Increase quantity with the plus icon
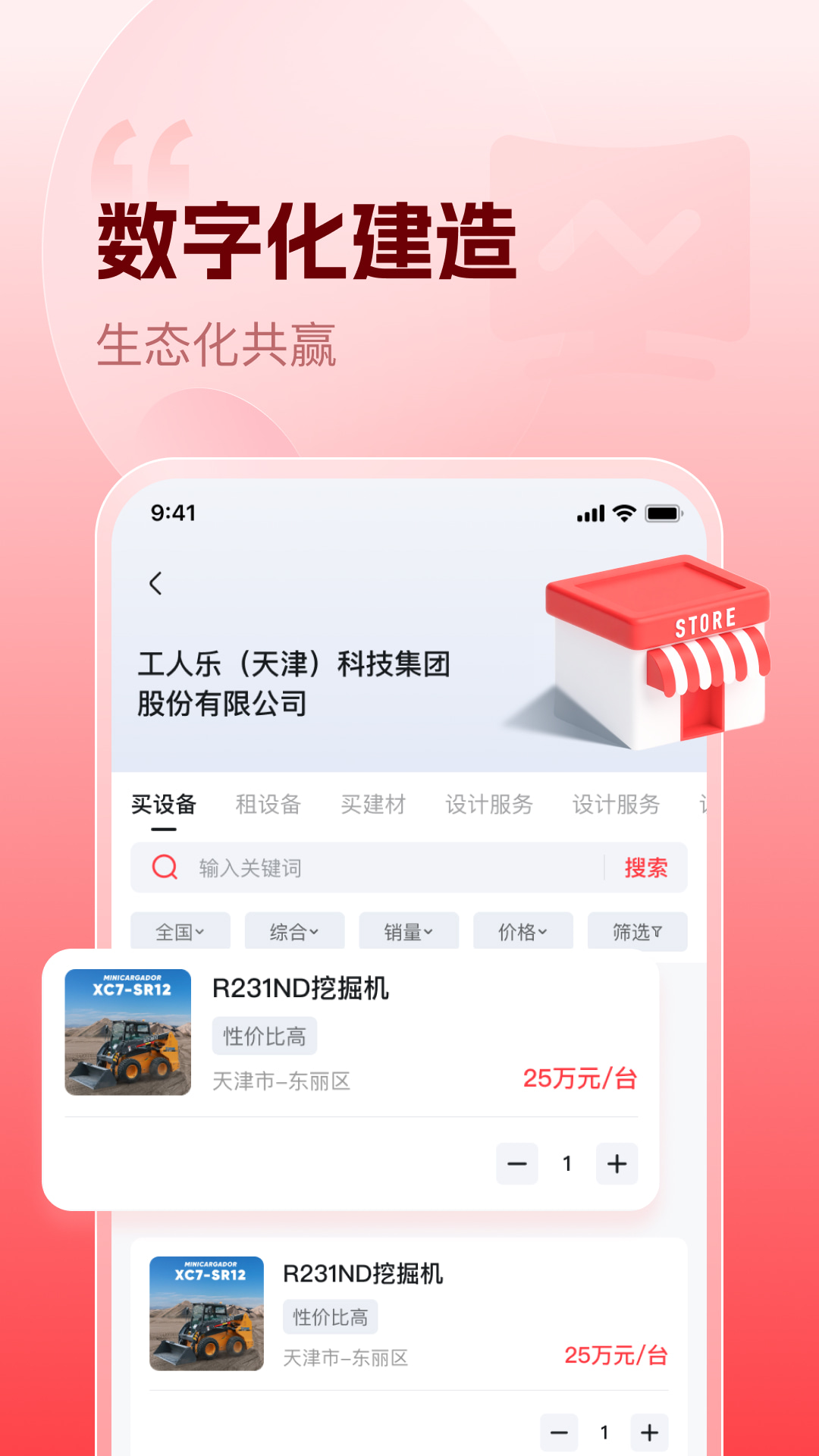819x1456 pixels. click(x=617, y=1164)
